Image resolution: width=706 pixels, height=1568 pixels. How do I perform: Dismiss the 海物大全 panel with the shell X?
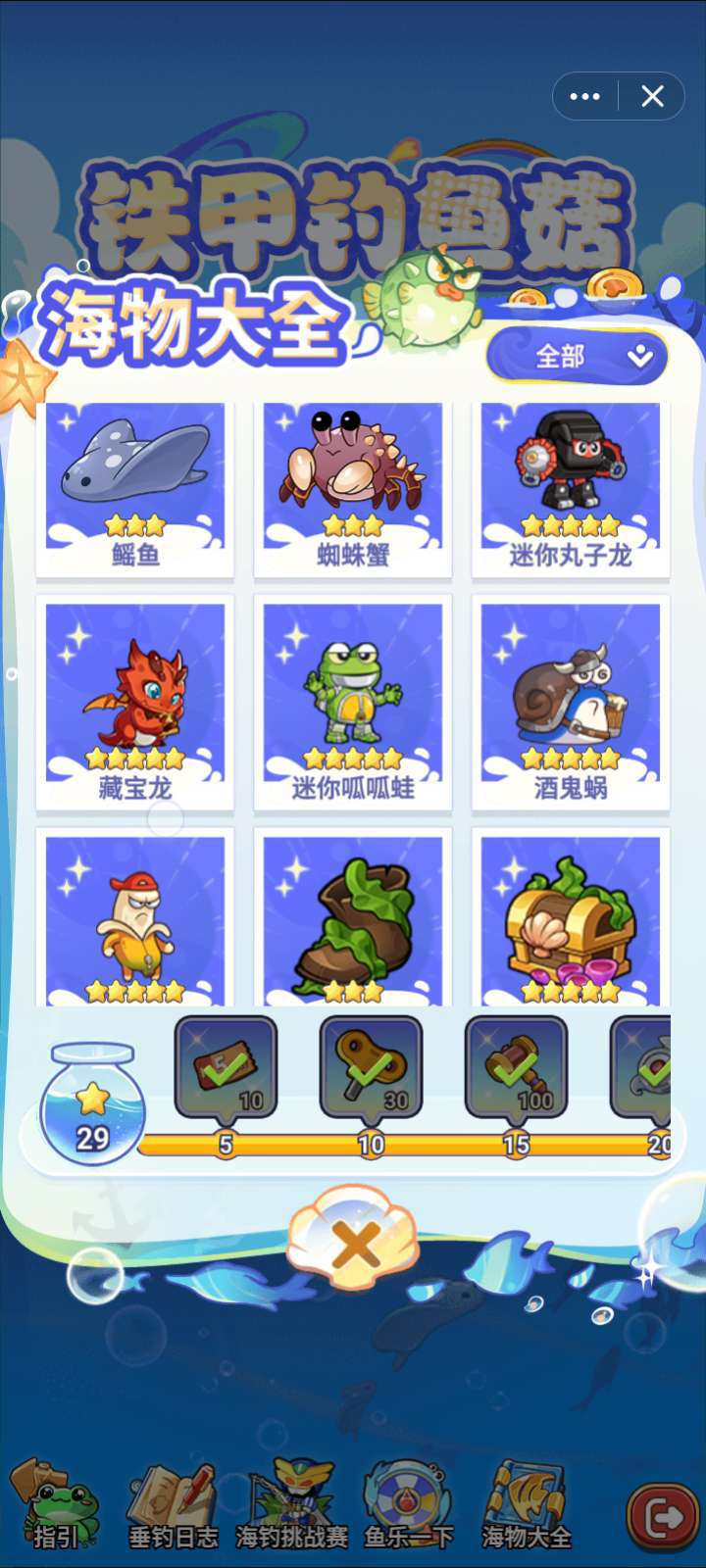pos(355,1245)
